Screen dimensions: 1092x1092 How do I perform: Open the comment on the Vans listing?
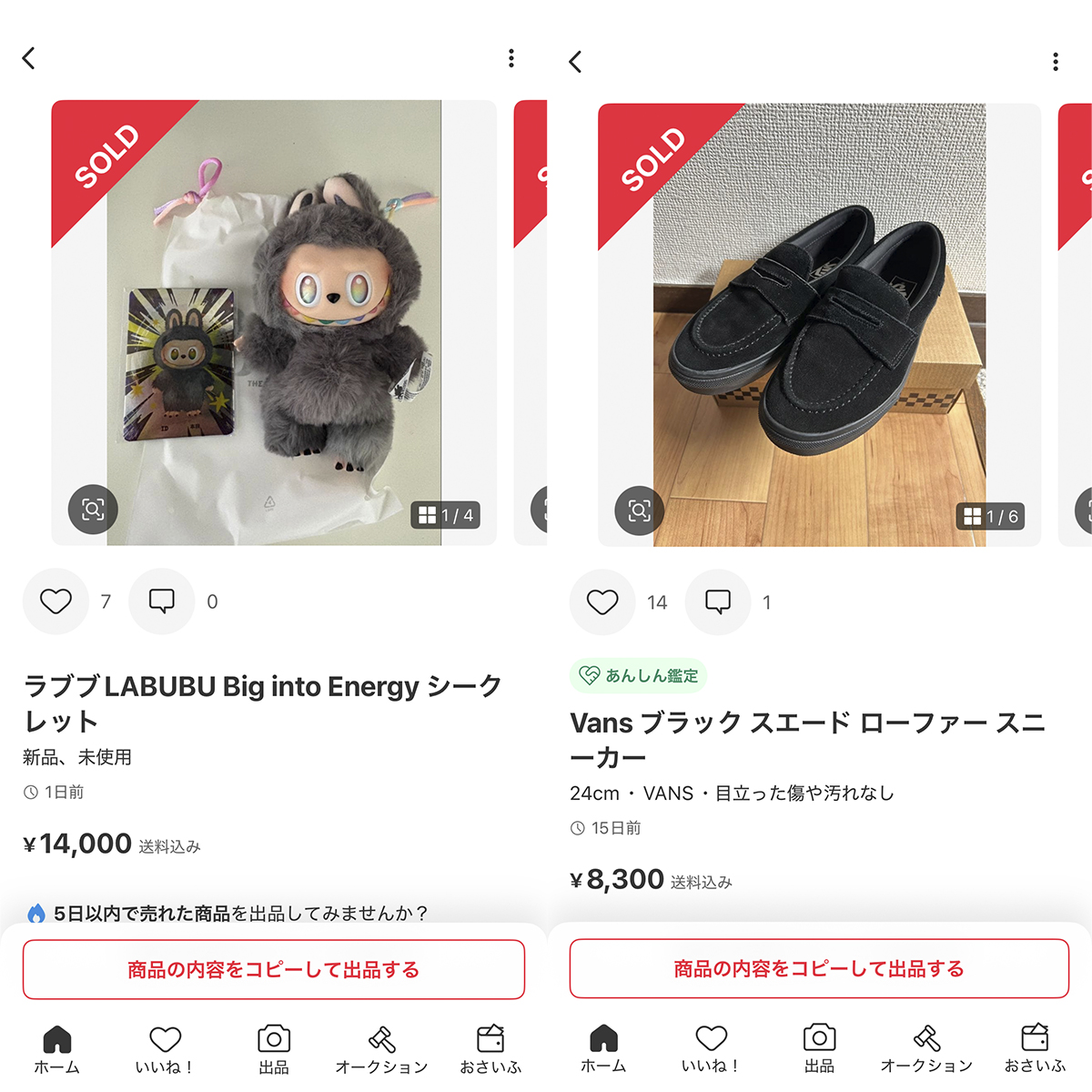point(718,602)
